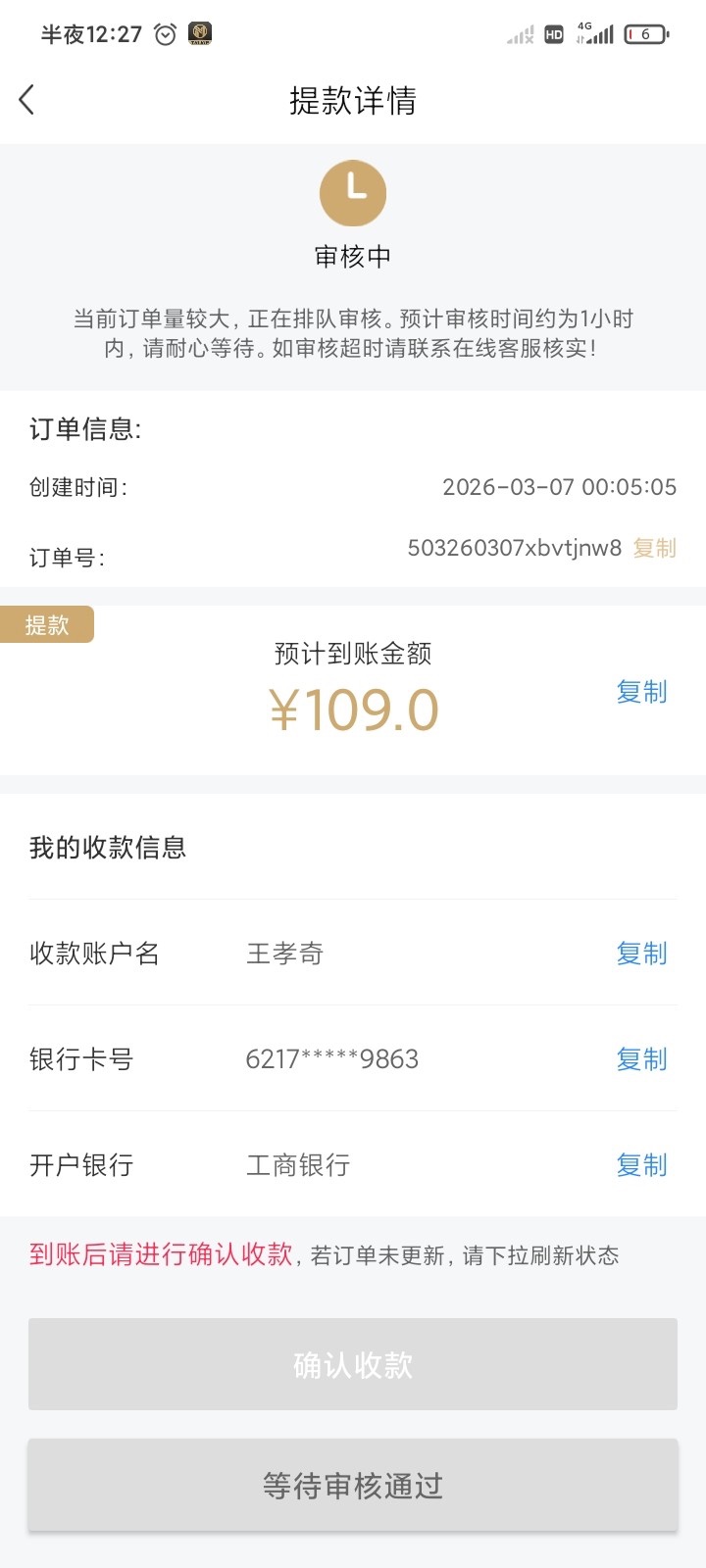Screen dimensions: 706x1568
Task: Copy the bank name 工商银行
Action: click(x=641, y=1165)
